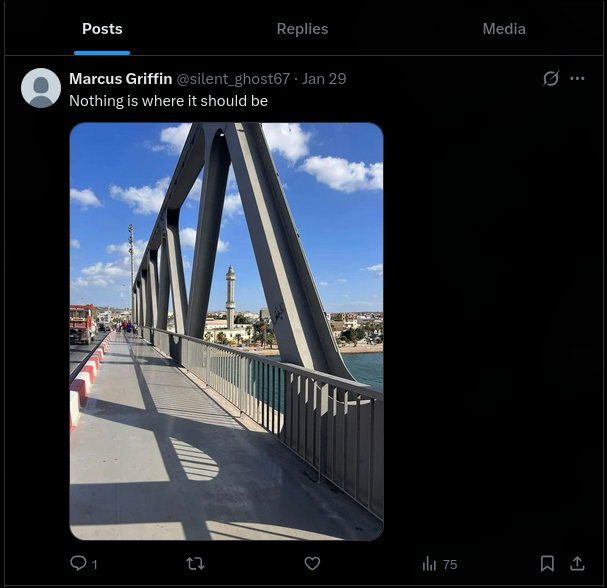The height and width of the screenshot is (588, 607).
Task: Repost Marcus Griffin's post
Action: click(196, 564)
